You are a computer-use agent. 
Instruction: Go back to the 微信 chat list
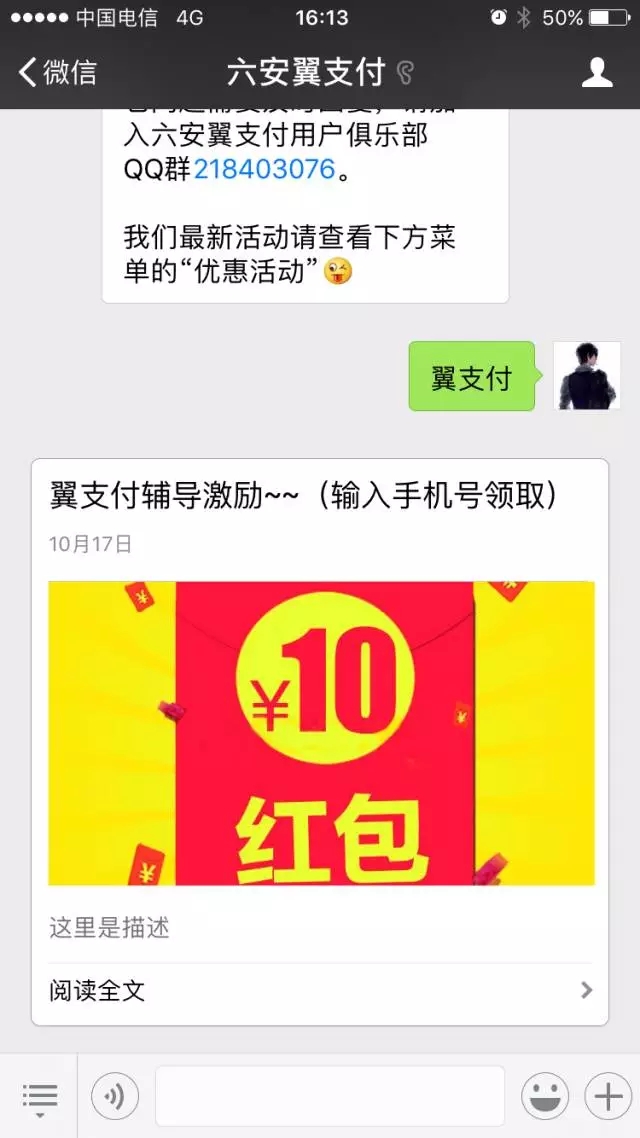(58, 73)
